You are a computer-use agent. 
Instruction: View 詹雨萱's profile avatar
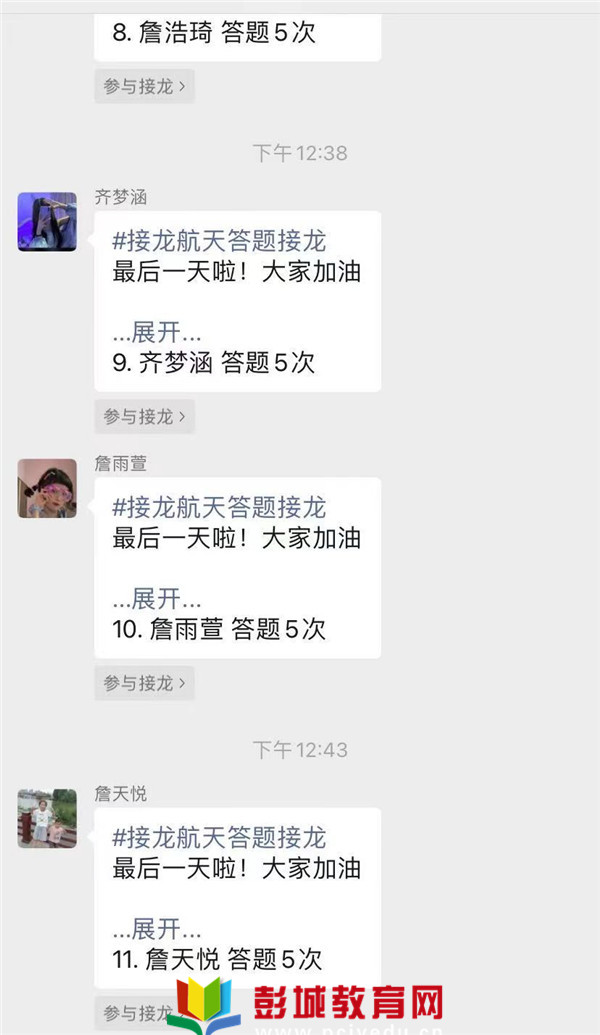tap(47, 488)
